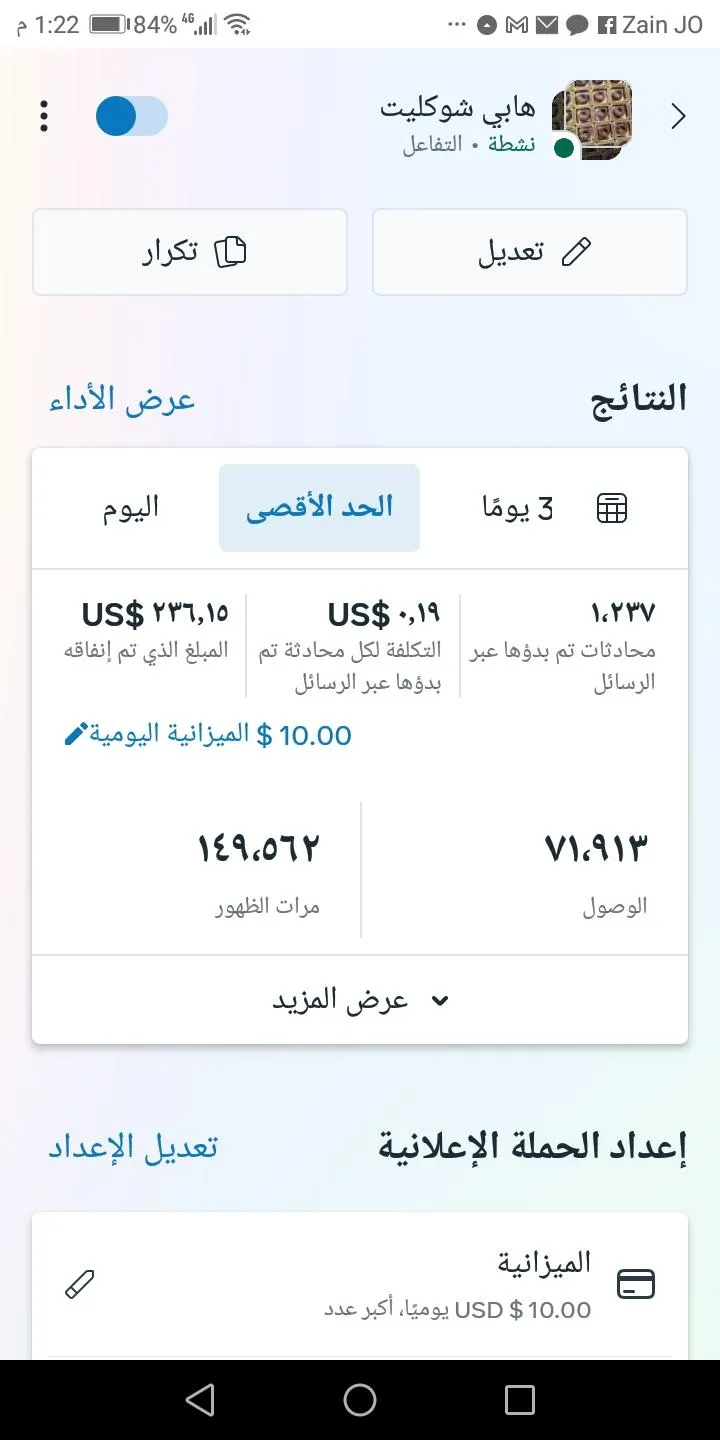The width and height of the screenshot is (720, 1440).
Task: Open the custom date range calendar icon
Action: point(612,508)
